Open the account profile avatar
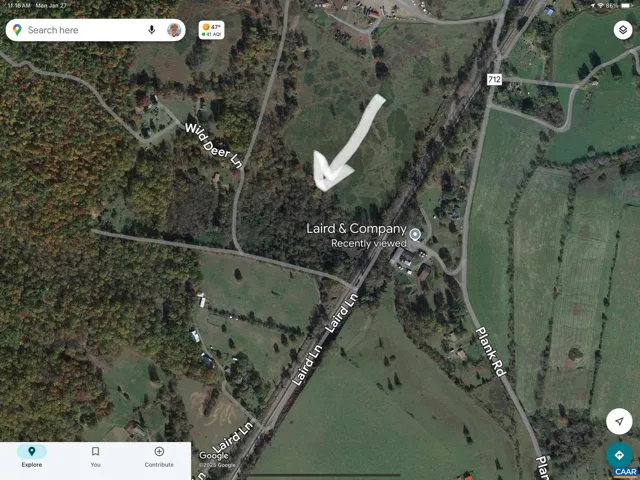 coord(174,30)
